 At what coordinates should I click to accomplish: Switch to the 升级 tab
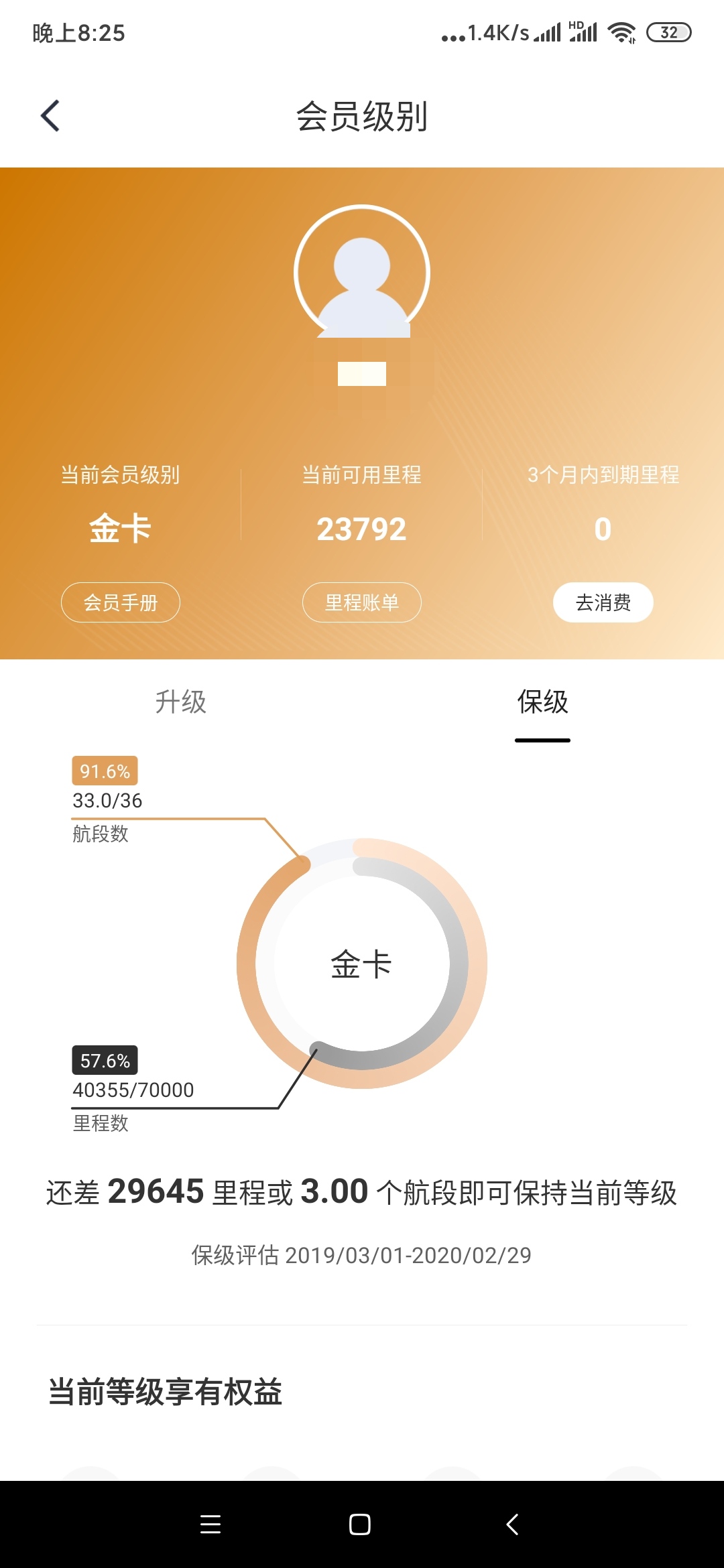coord(181,702)
